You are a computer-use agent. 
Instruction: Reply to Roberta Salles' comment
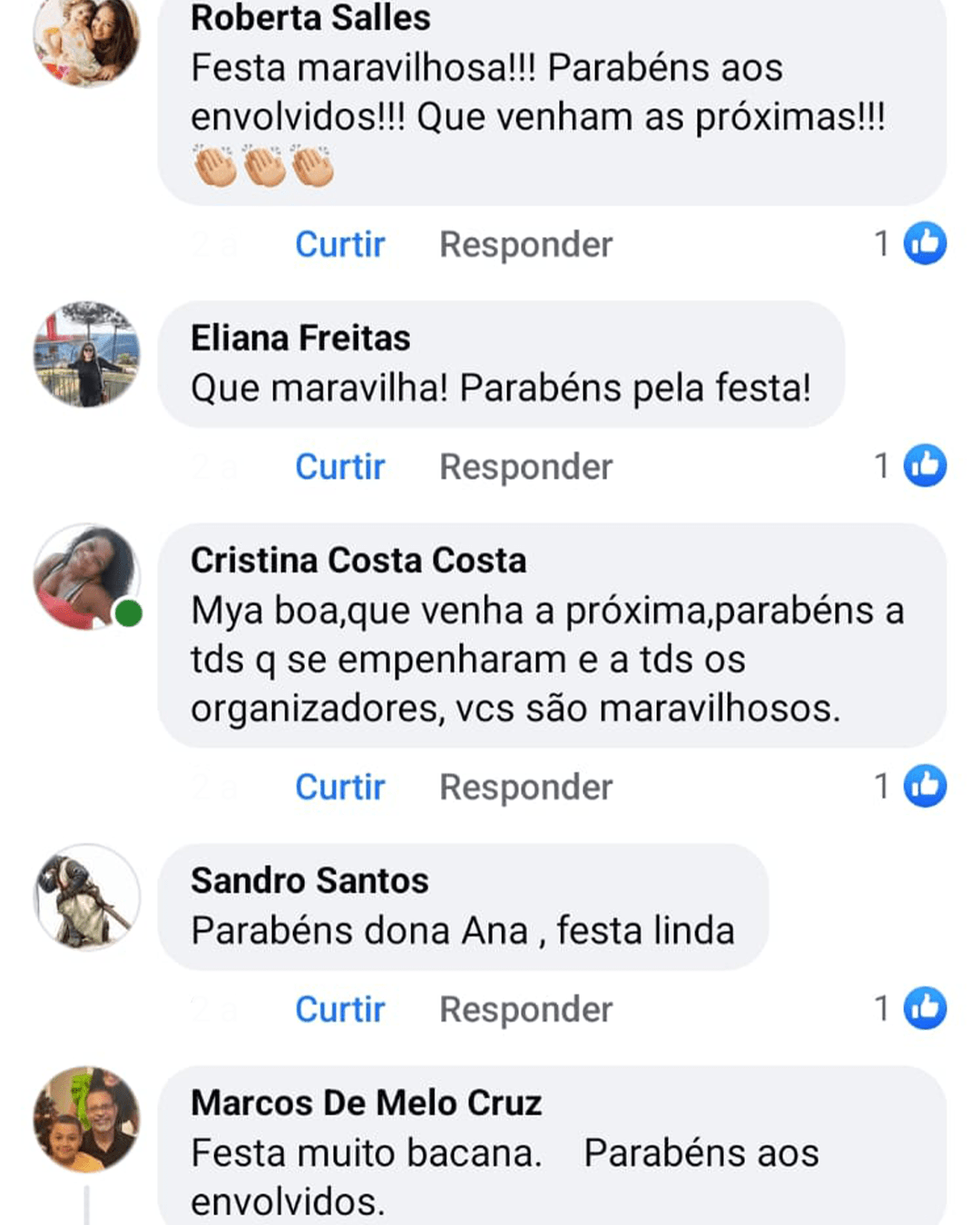pos(525,244)
